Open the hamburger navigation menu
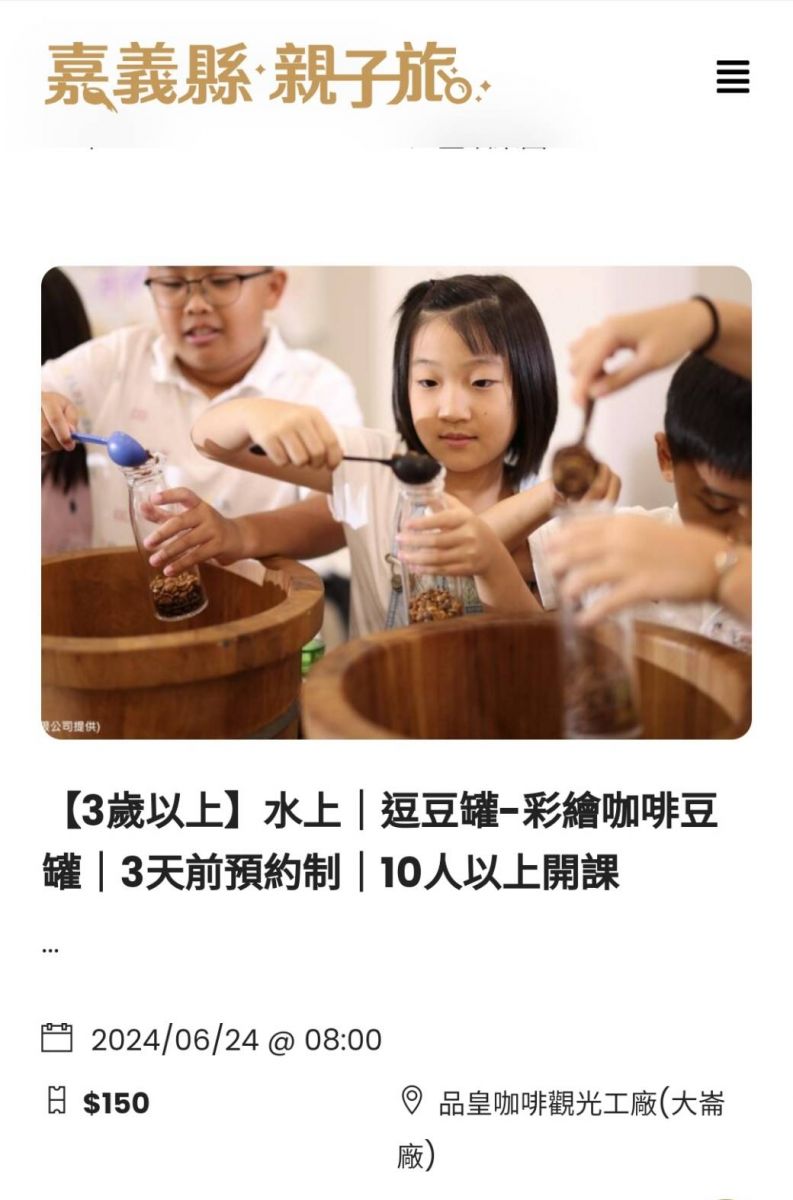This screenshot has width=793, height=1200. click(732, 77)
